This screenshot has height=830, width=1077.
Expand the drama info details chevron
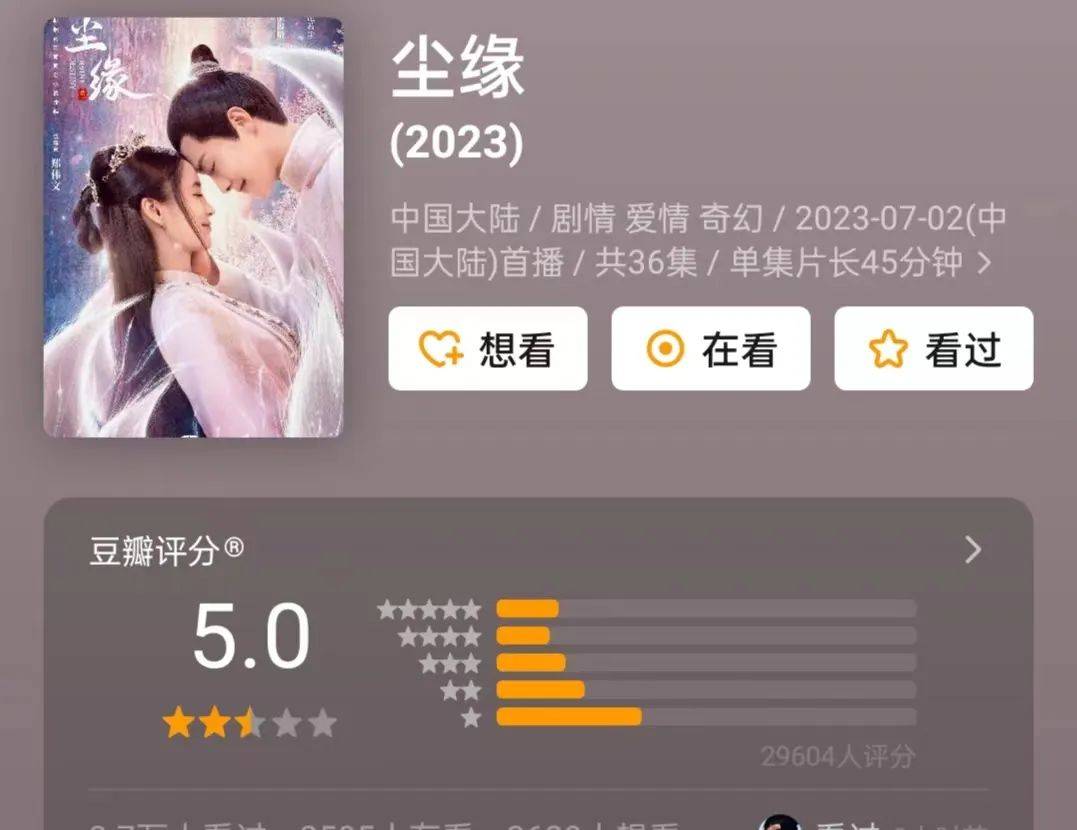984,263
